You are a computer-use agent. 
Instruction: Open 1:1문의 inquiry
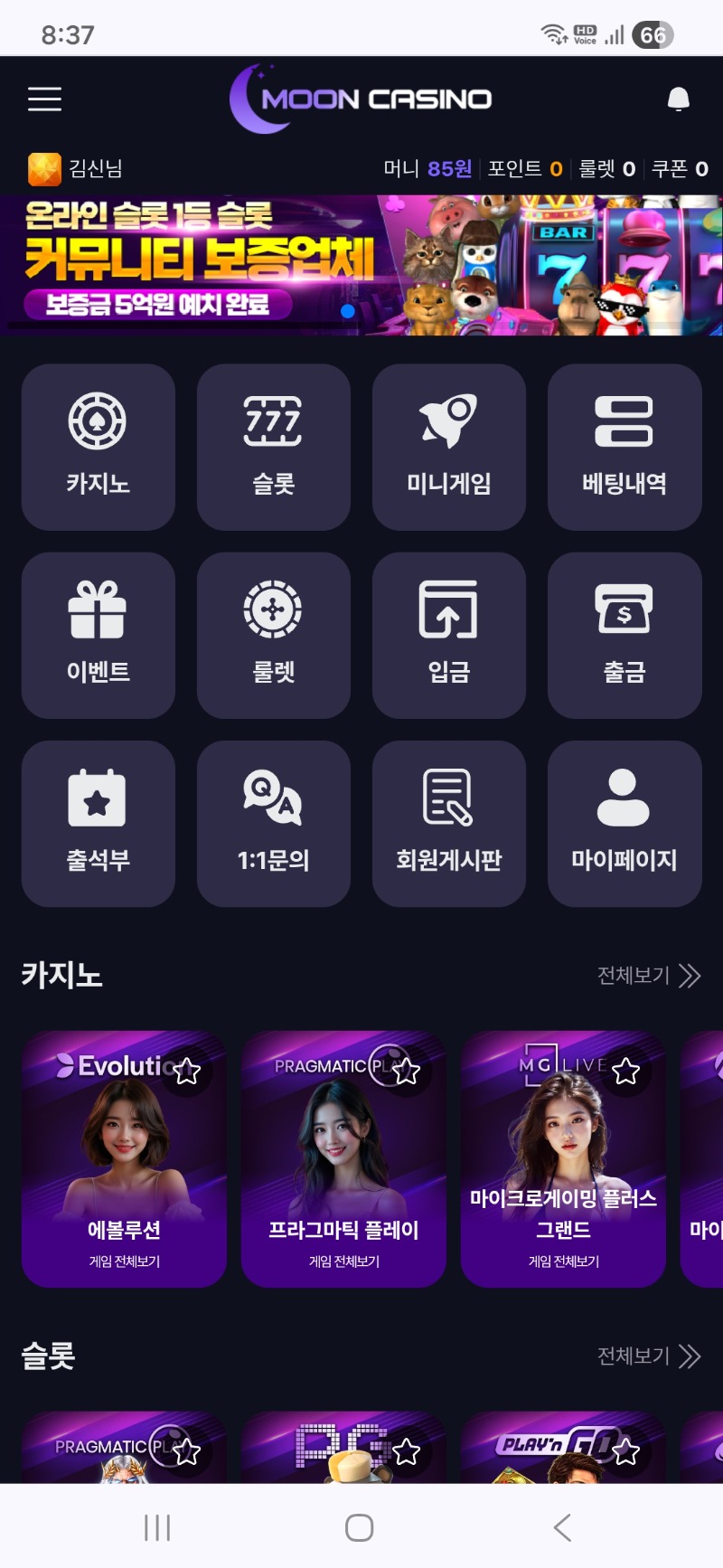point(273,823)
